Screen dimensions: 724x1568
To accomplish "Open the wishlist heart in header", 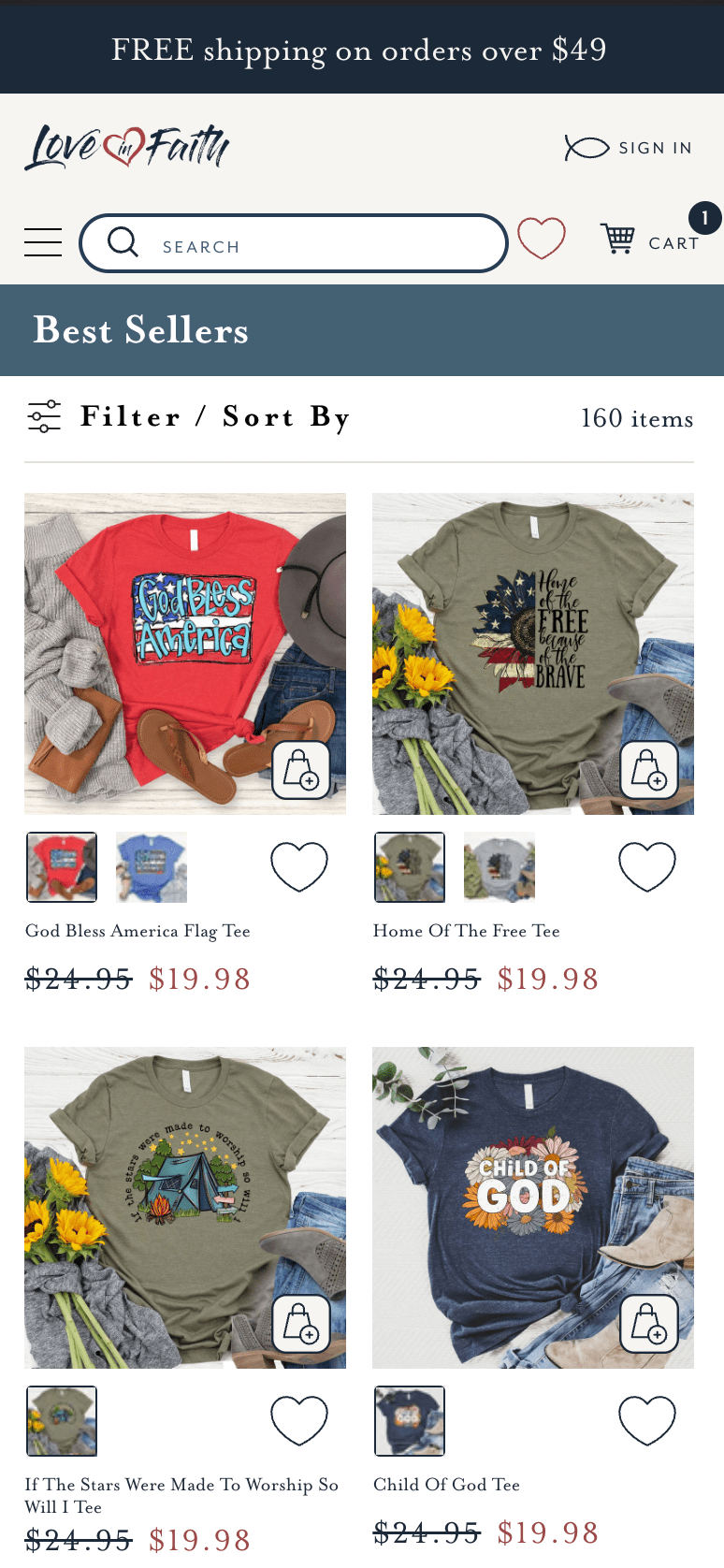I will click(542, 239).
